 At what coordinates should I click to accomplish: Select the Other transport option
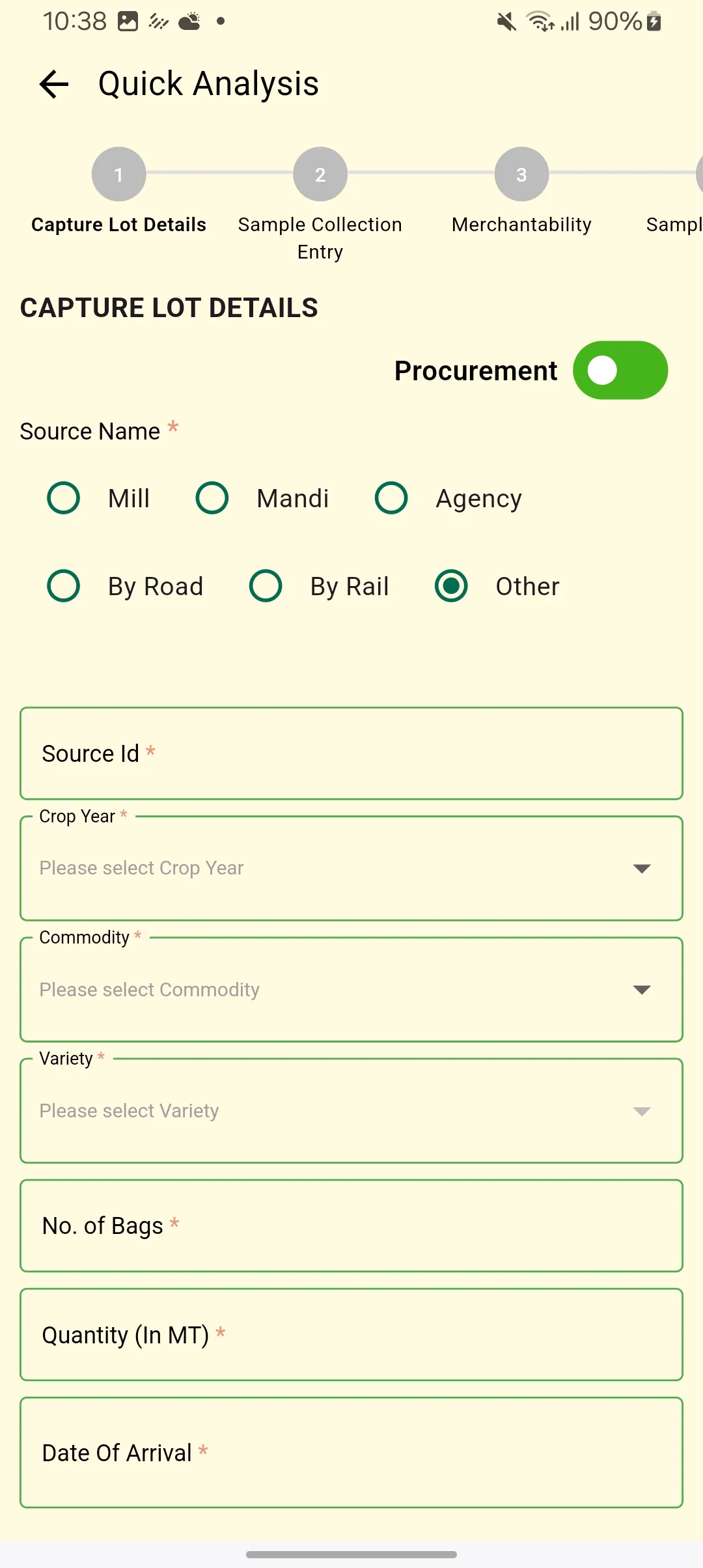point(450,585)
